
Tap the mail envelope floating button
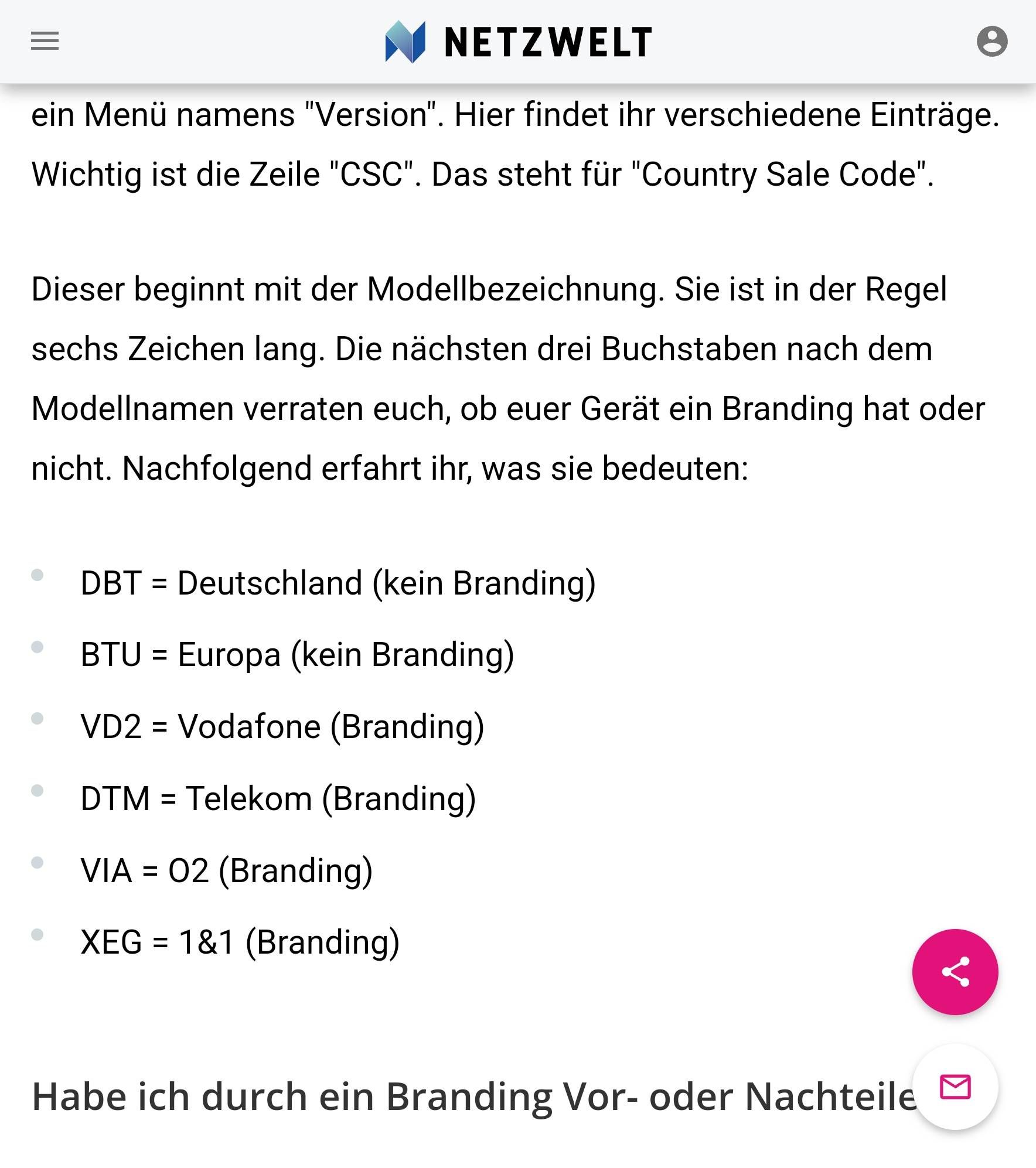tap(955, 1087)
